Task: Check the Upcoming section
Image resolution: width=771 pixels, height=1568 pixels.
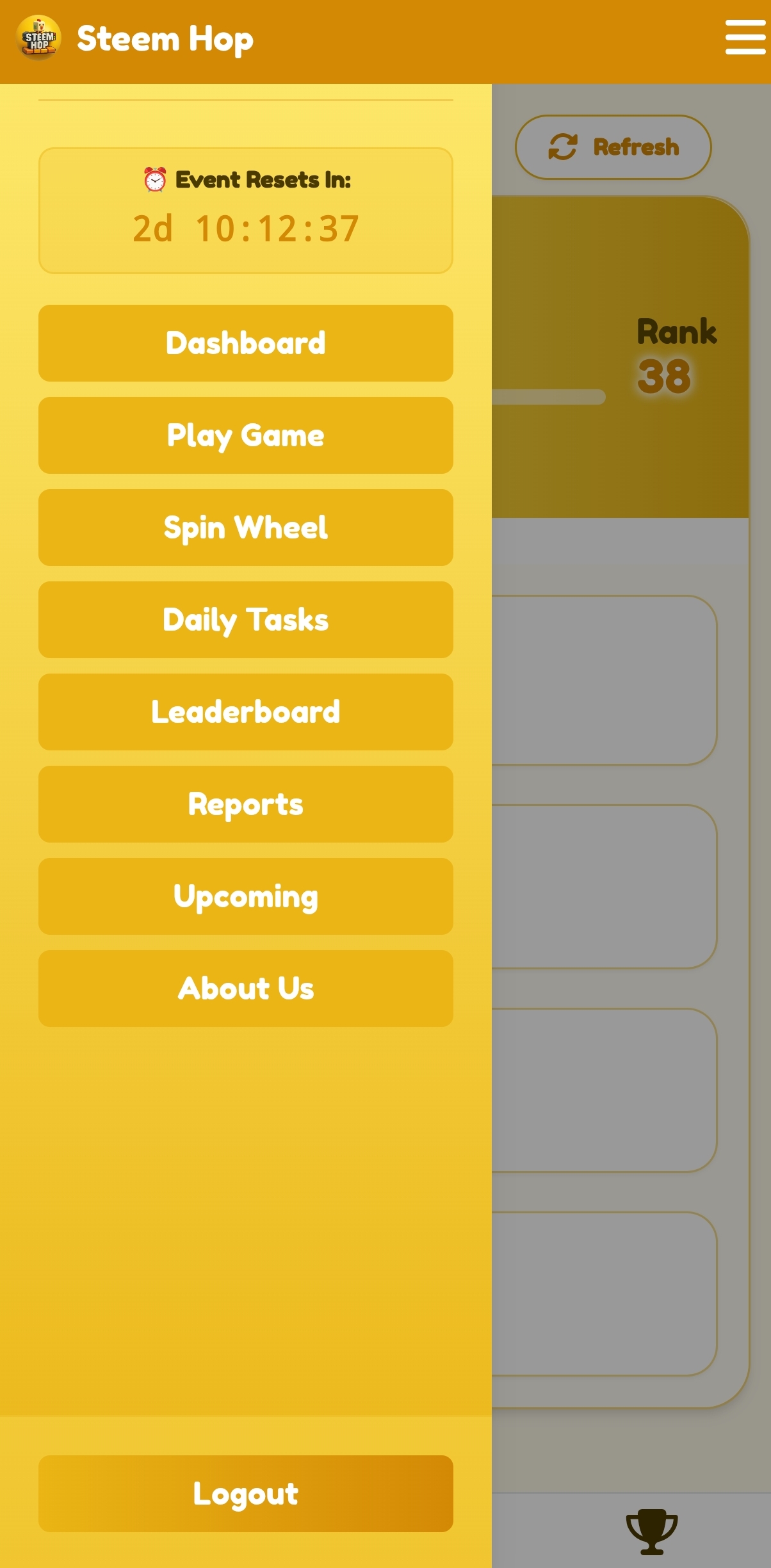Action: click(246, 896)
